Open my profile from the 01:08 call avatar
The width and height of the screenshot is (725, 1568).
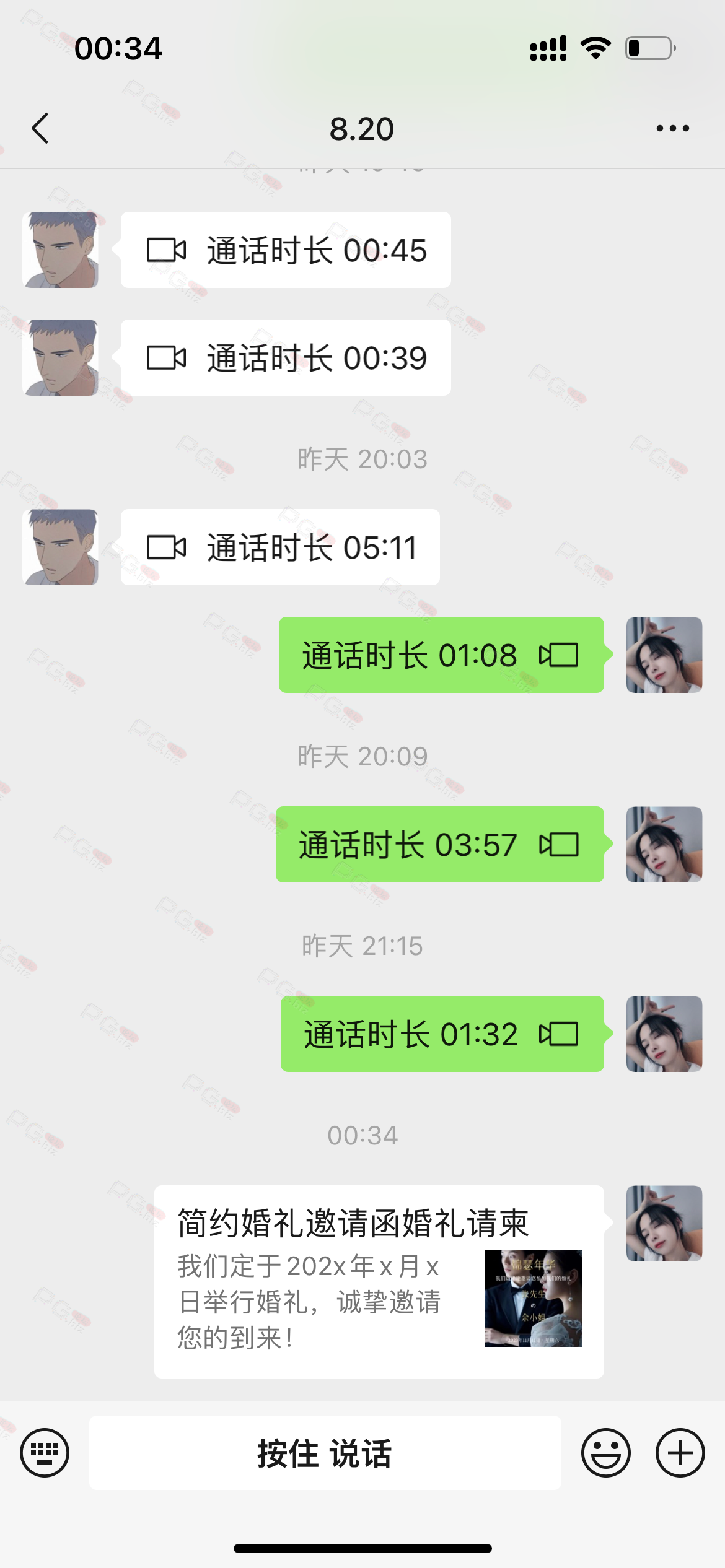[x=664, y=655]
